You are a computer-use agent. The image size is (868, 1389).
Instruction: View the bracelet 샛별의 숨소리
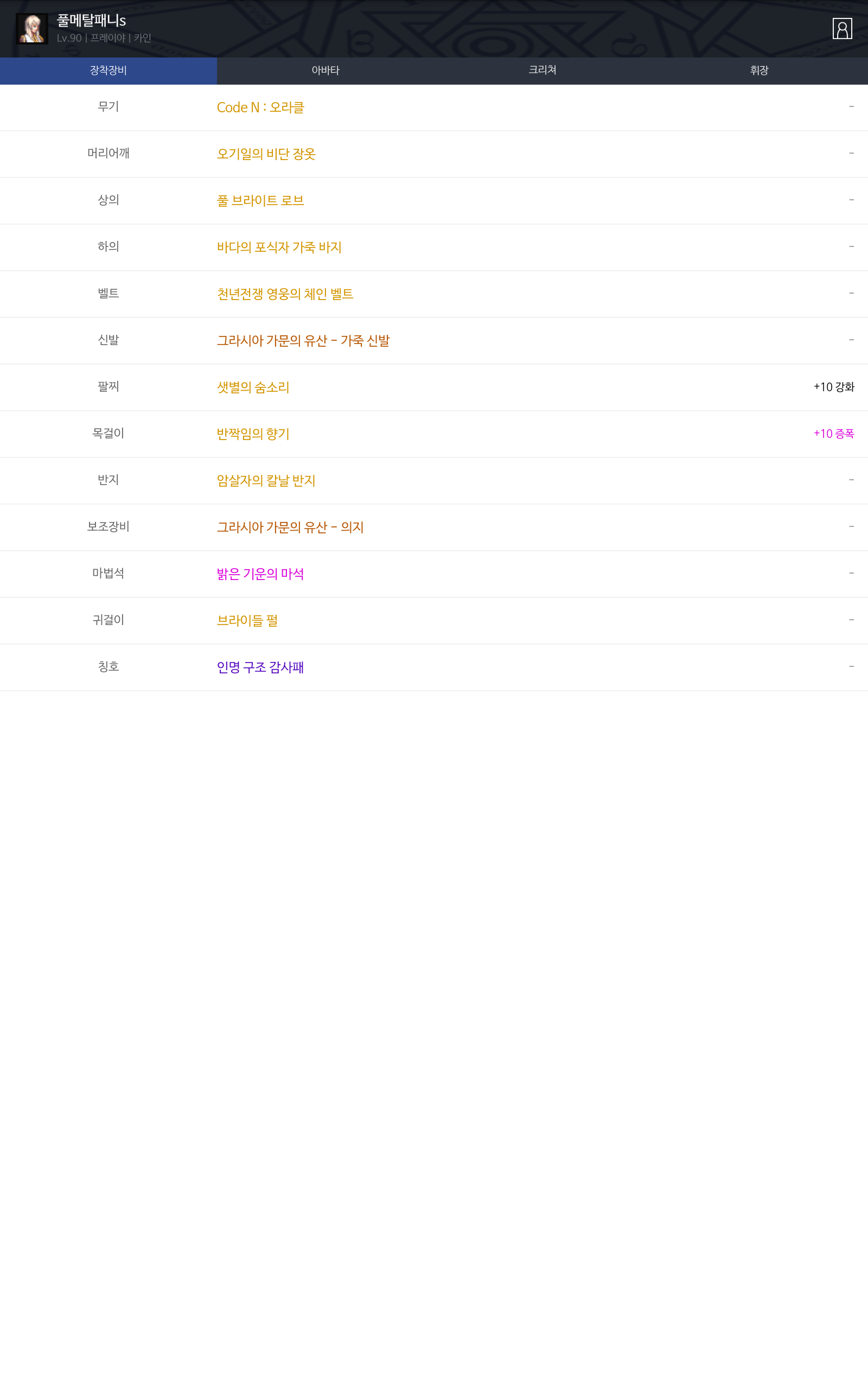(253, 387)
